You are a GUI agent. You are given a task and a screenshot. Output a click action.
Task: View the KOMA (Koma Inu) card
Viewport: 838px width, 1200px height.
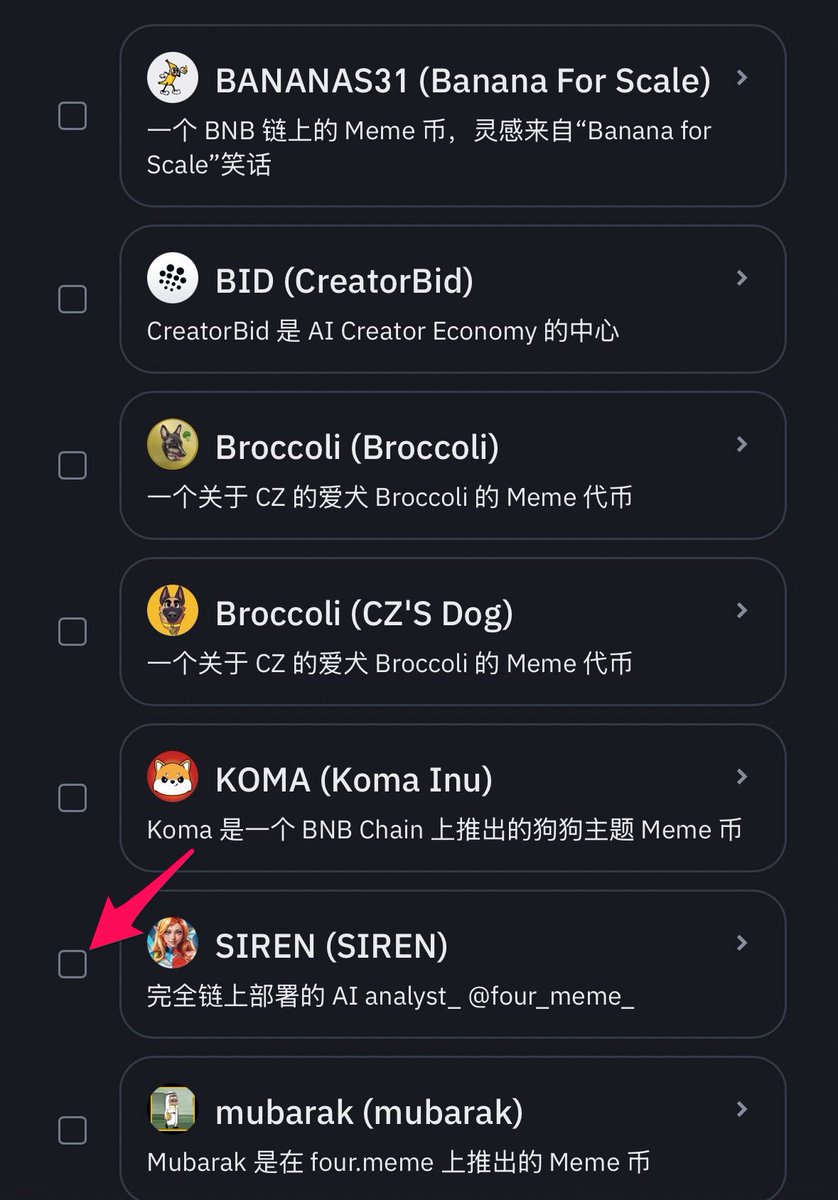(x=452, y=798)
